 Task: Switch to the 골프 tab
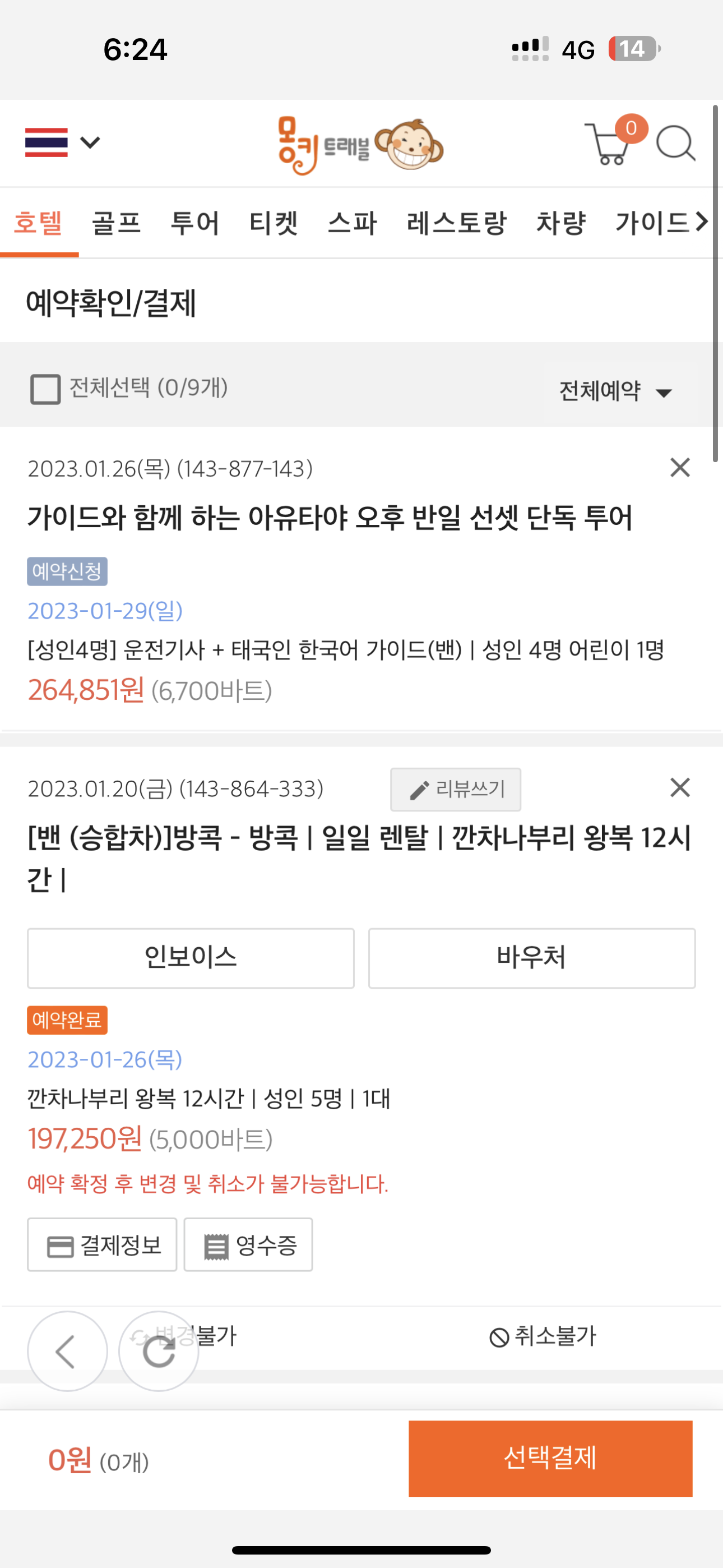[x=116, y=223]
